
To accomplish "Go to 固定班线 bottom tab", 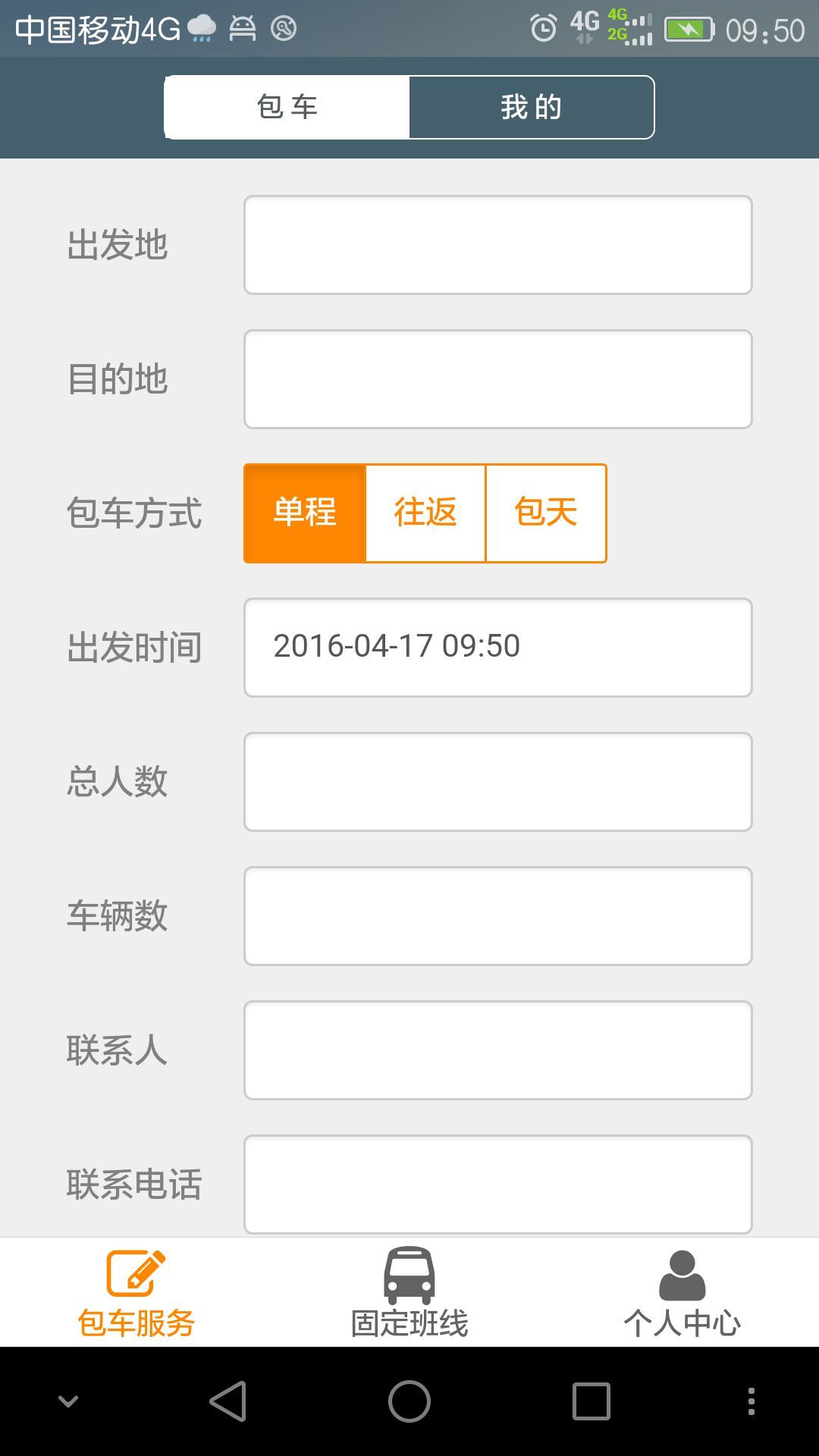I will [409, 1293].
